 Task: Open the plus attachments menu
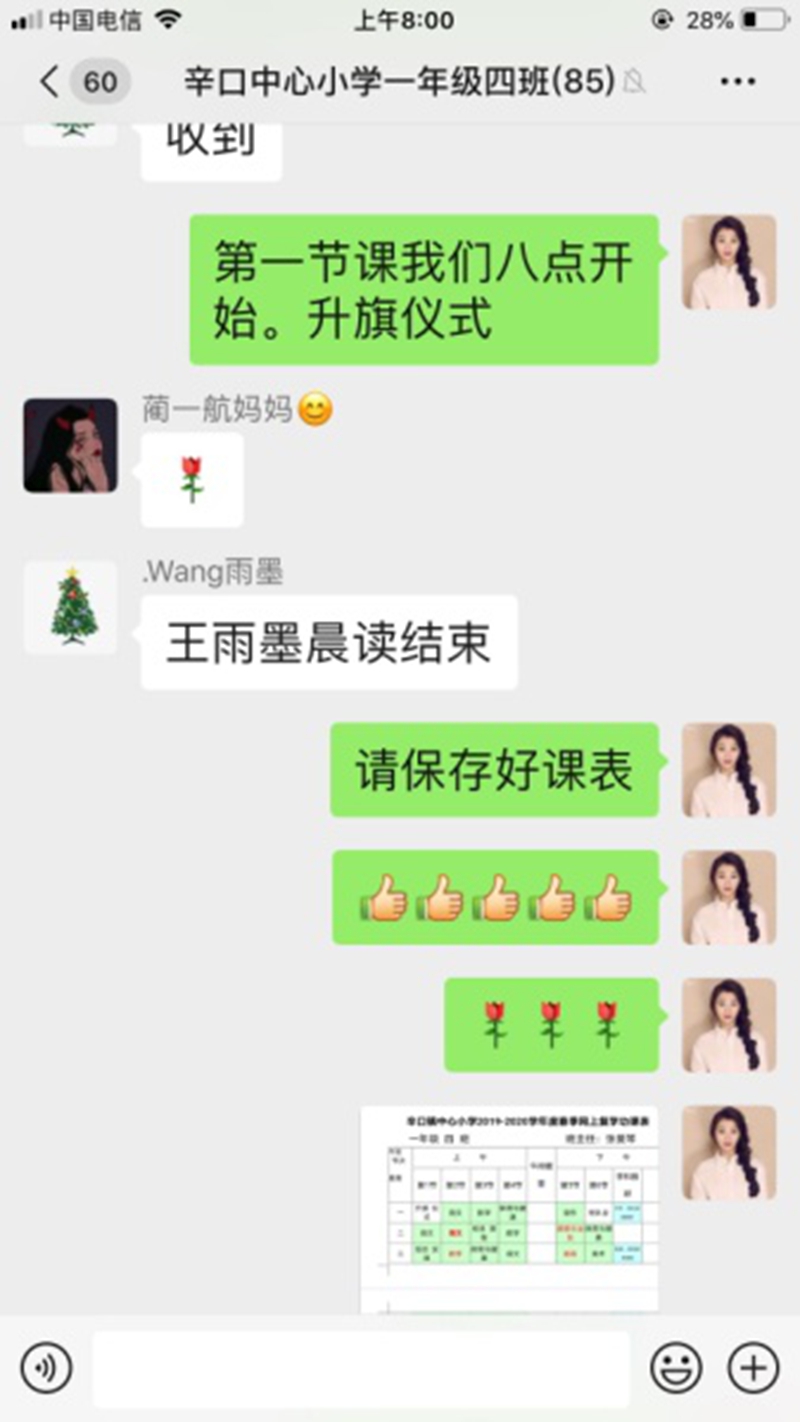coord(752,1367)
